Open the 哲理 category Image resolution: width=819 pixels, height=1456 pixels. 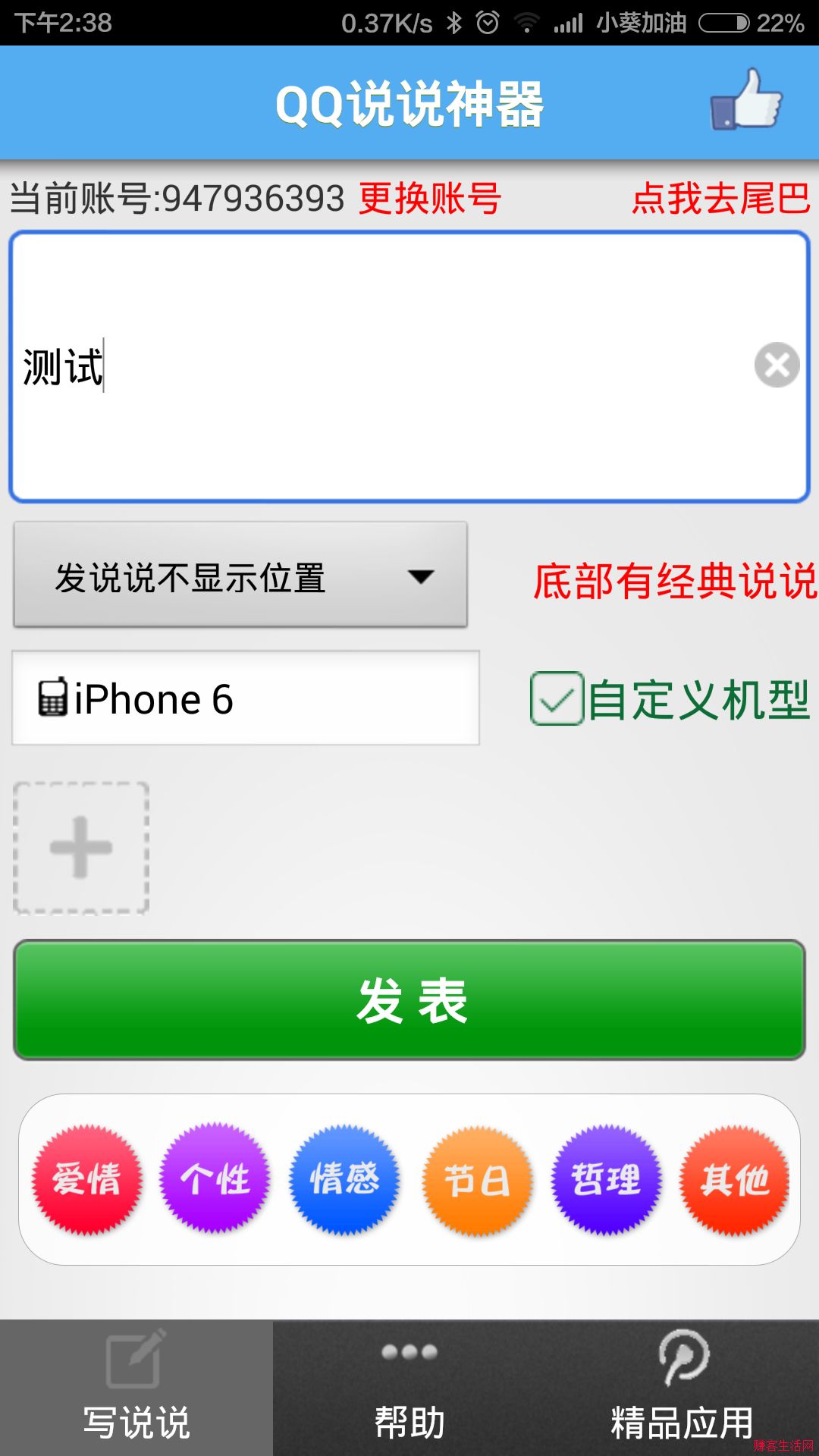pyautogui.click(x=605, y=1180)
